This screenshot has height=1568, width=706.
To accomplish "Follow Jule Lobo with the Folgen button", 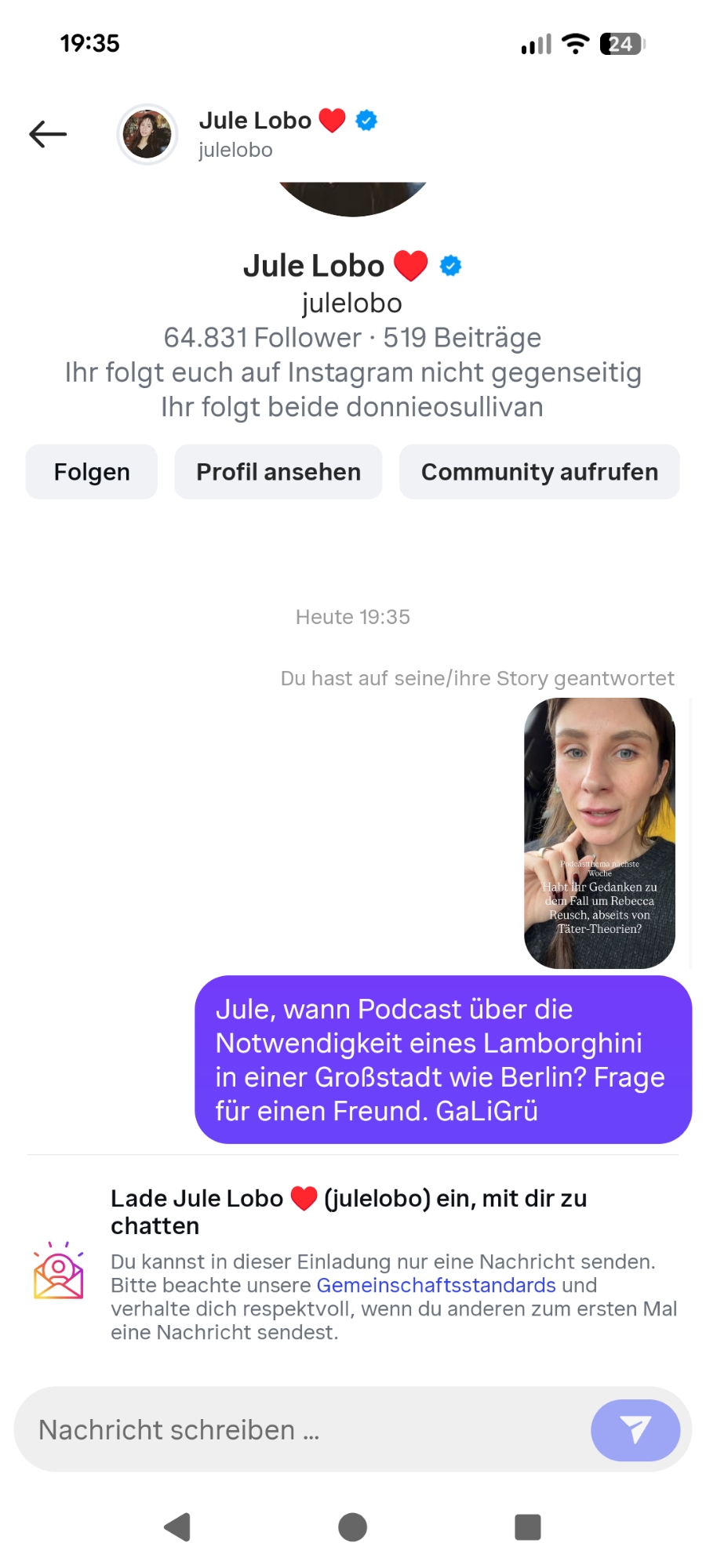I will (92, 472).
